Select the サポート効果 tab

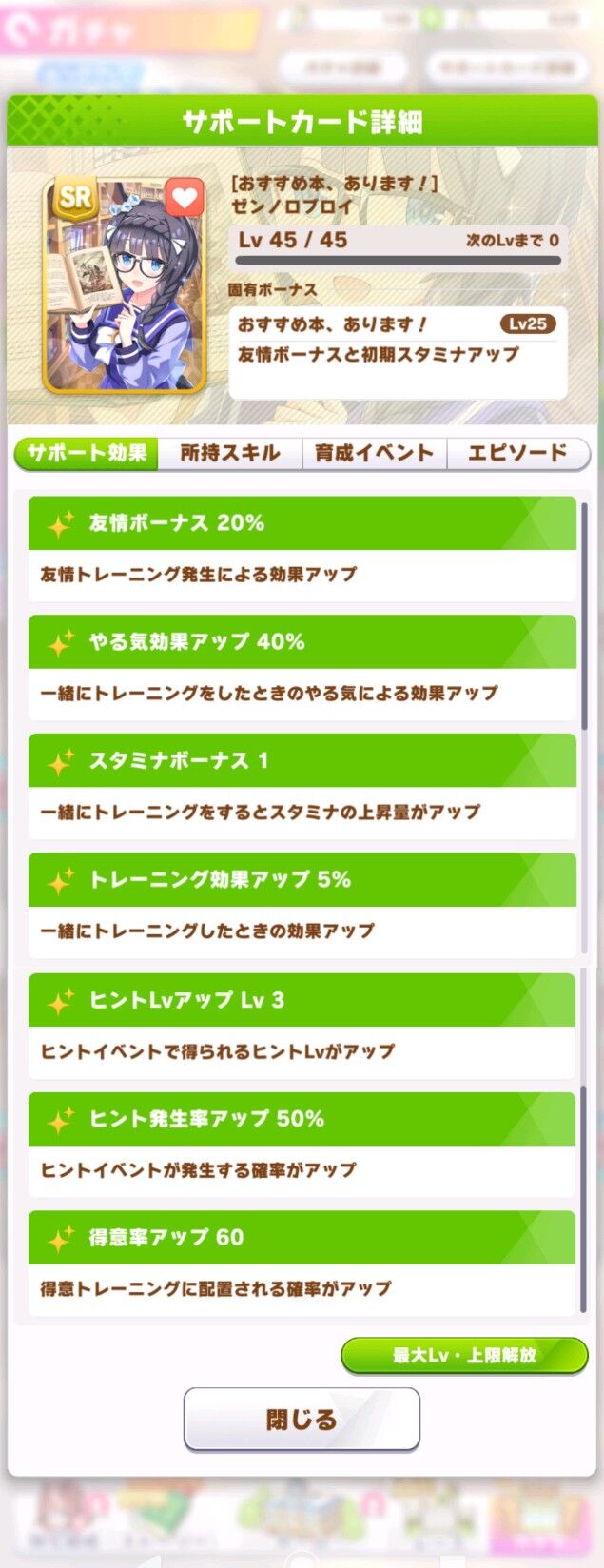pyautogui.click(x=87, y=453)
